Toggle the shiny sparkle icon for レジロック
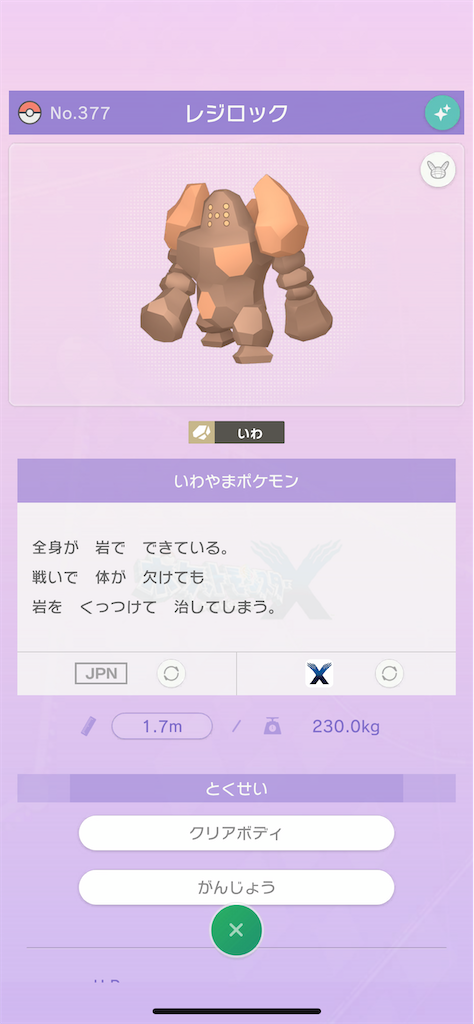Viewport: 474px width, 1024px height. (442, 113)
